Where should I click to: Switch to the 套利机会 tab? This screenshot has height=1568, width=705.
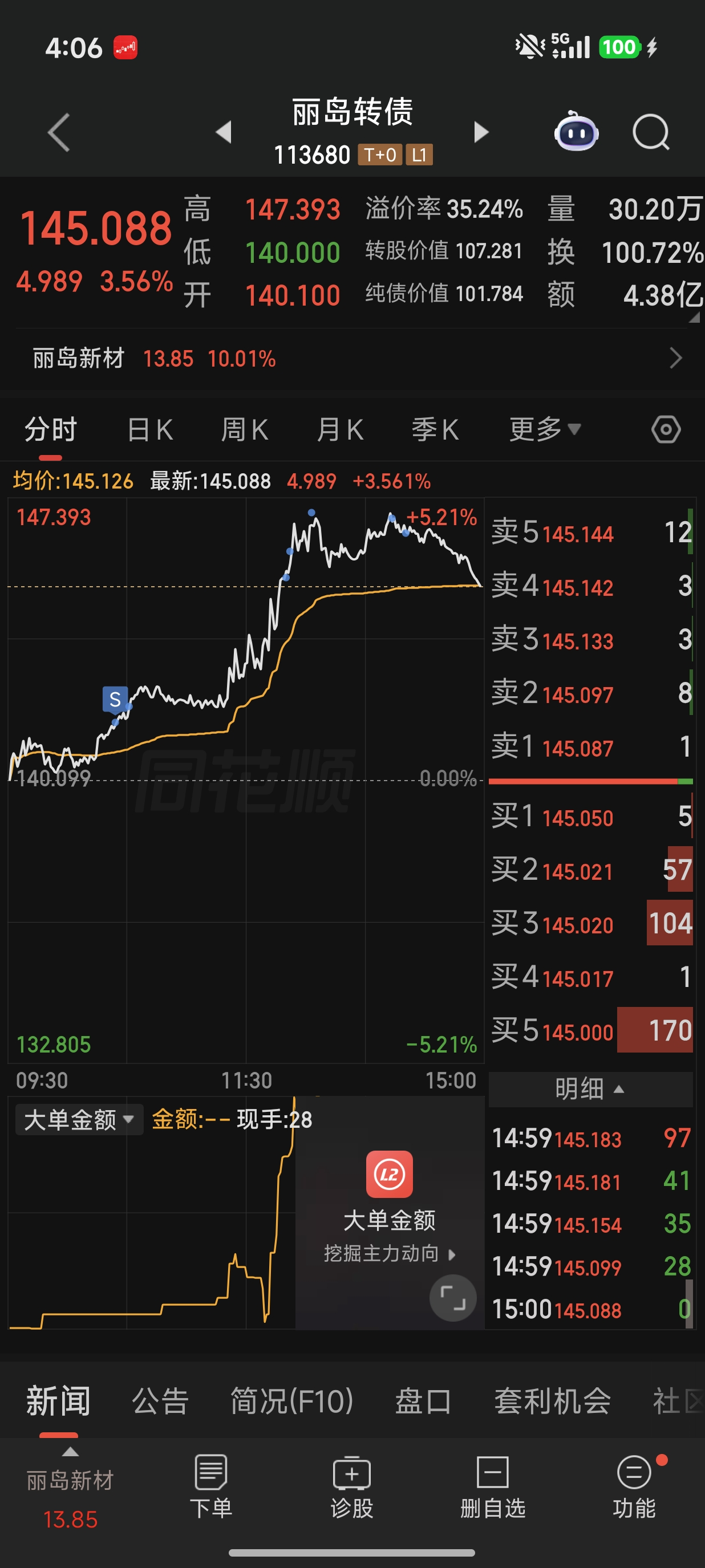[552, 1400]
